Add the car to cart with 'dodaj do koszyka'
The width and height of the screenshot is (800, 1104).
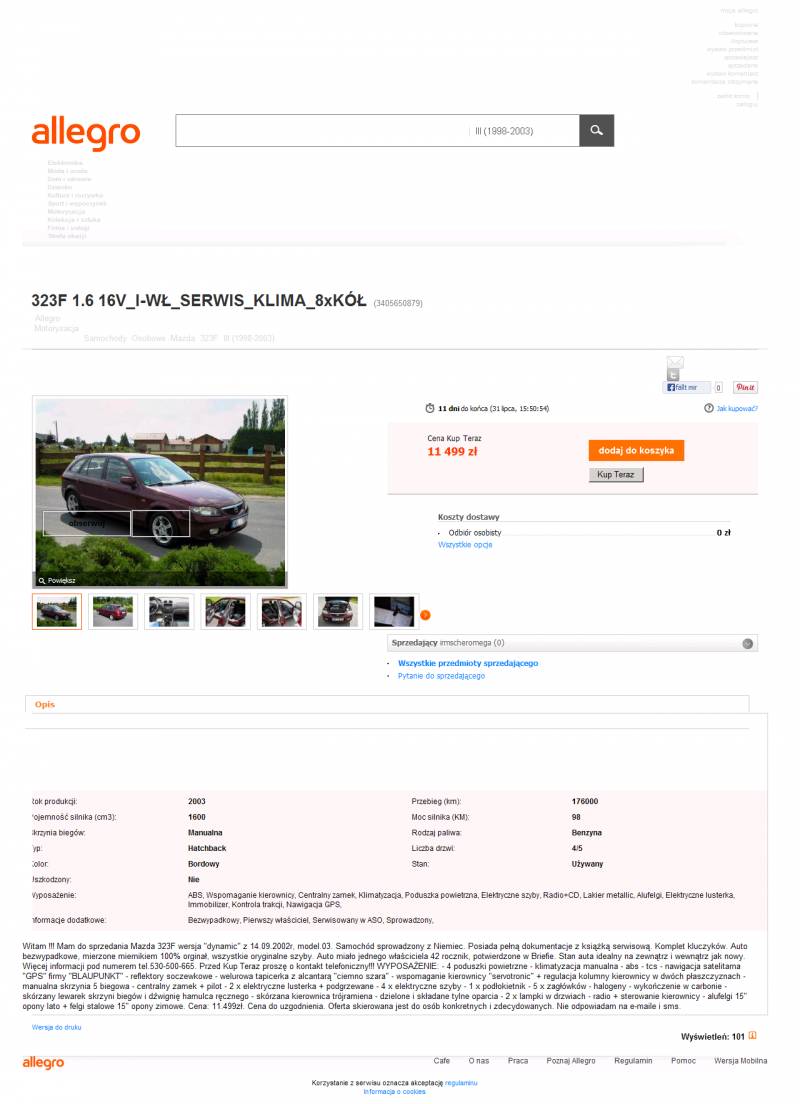click(636, 451)
